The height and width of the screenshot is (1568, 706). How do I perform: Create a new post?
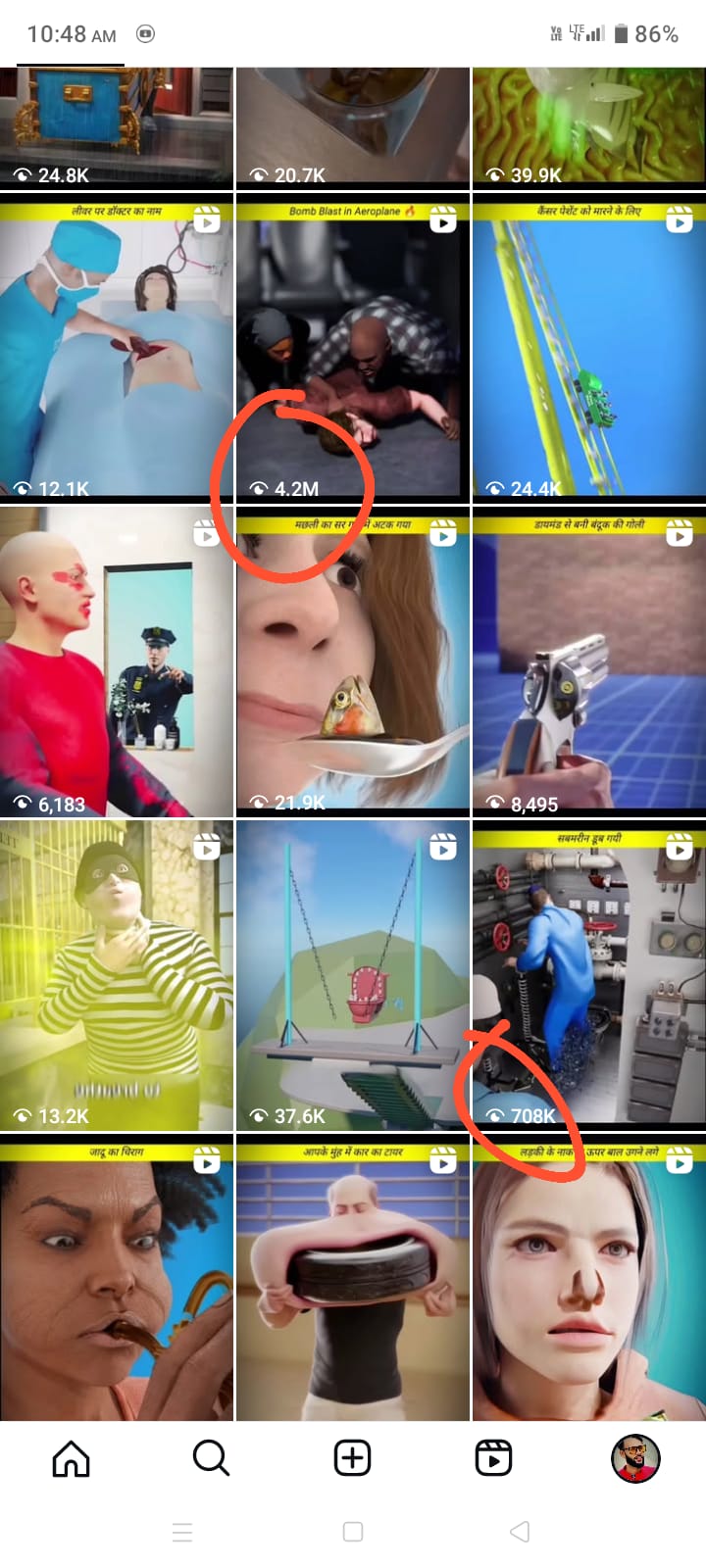[x=352, y=1458]
